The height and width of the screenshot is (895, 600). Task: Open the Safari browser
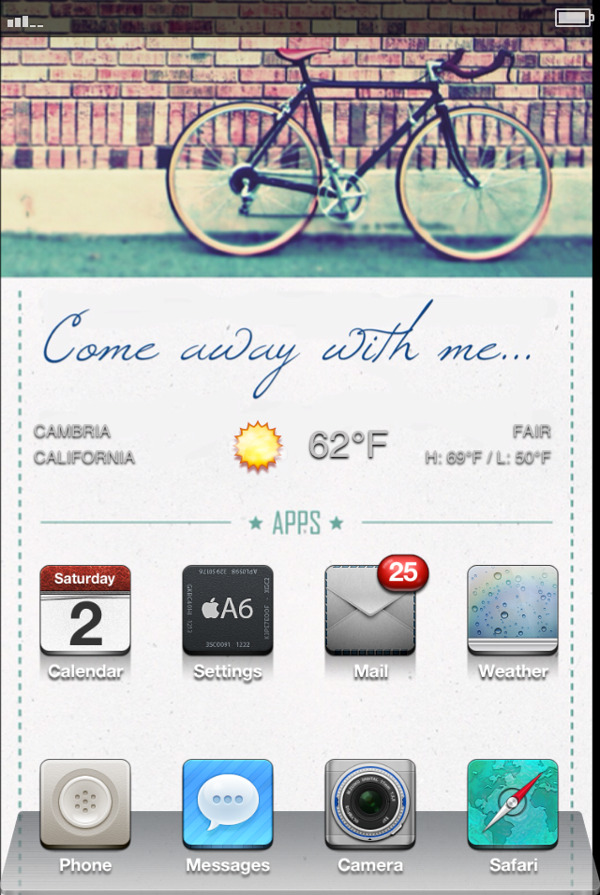pos(513,805)
